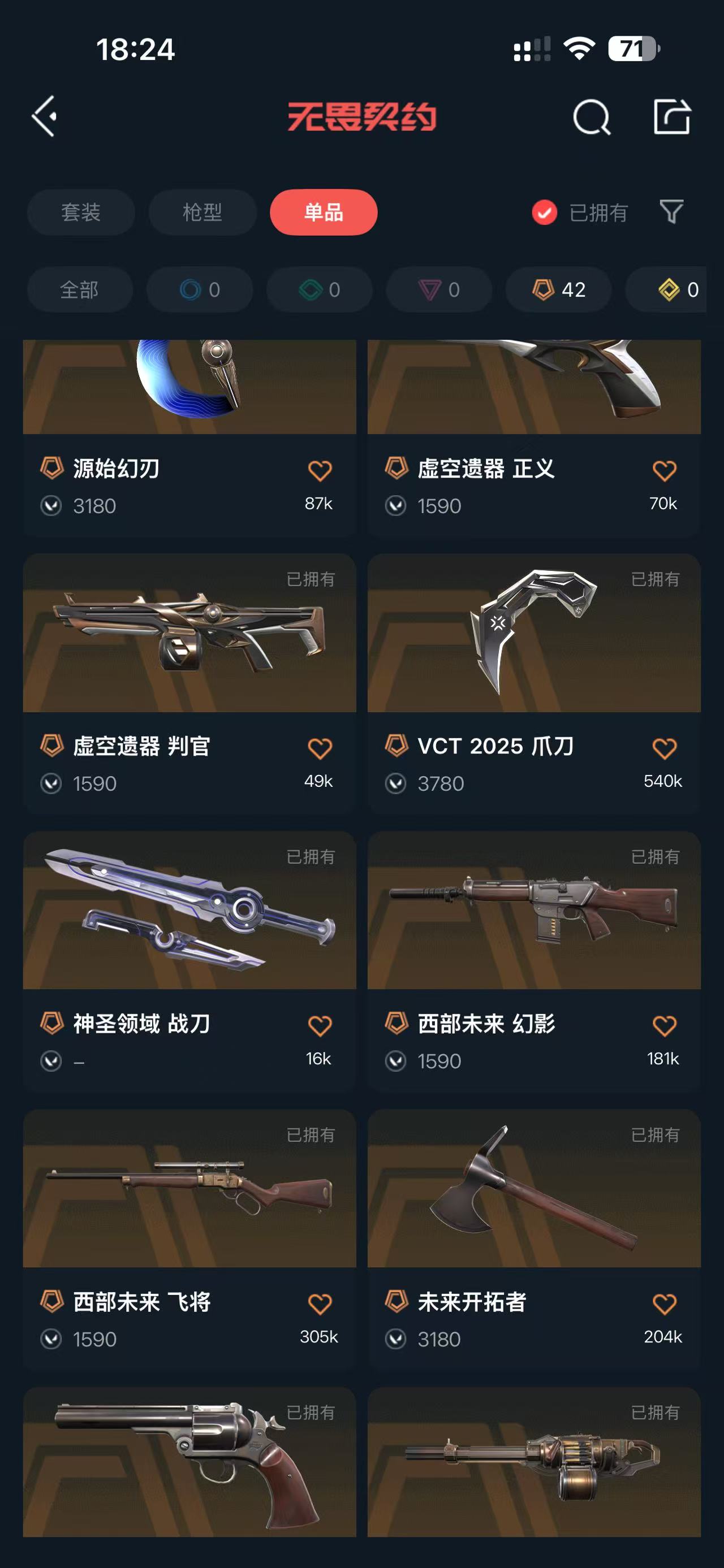This screenshot has height=1568, width=724.
Task: Go back using the top-left arrow
Action: click(45, 116)
